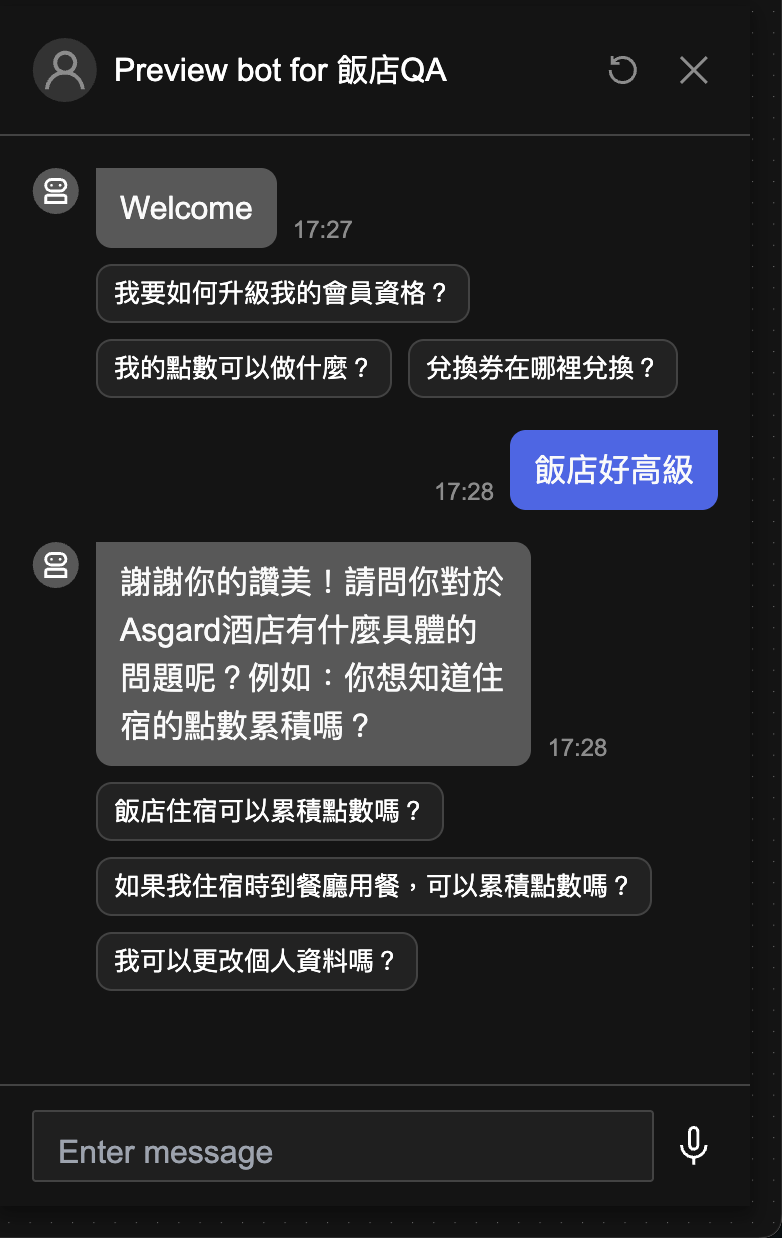The image size is (782, 1238).
Task: Select the suggestion 我可以更改個人資料嗎？
Action: click(x=256, y=962)
